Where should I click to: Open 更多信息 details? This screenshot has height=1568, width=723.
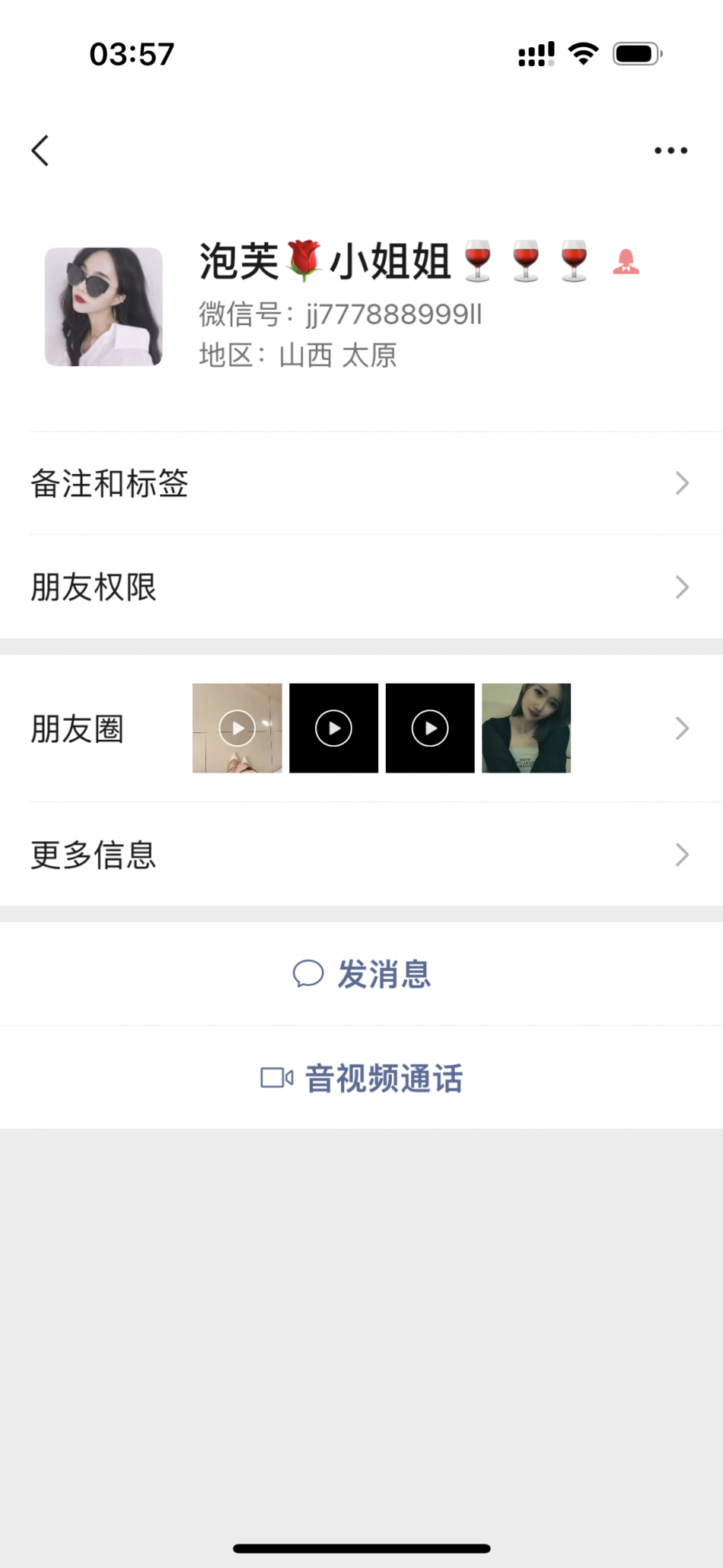(361, 855)
